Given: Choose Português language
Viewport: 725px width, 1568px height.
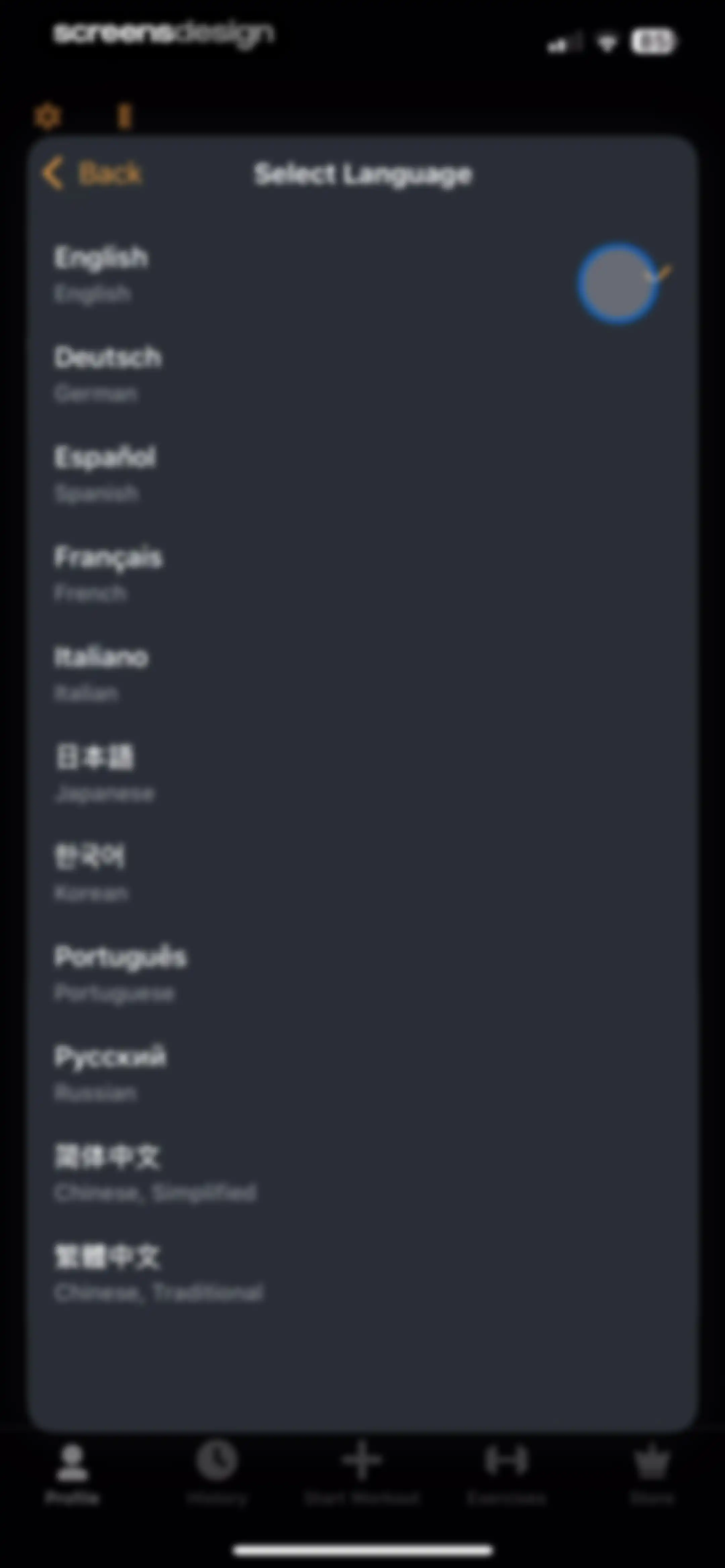Looking at the screenshot, I should (x=362, y=974).
